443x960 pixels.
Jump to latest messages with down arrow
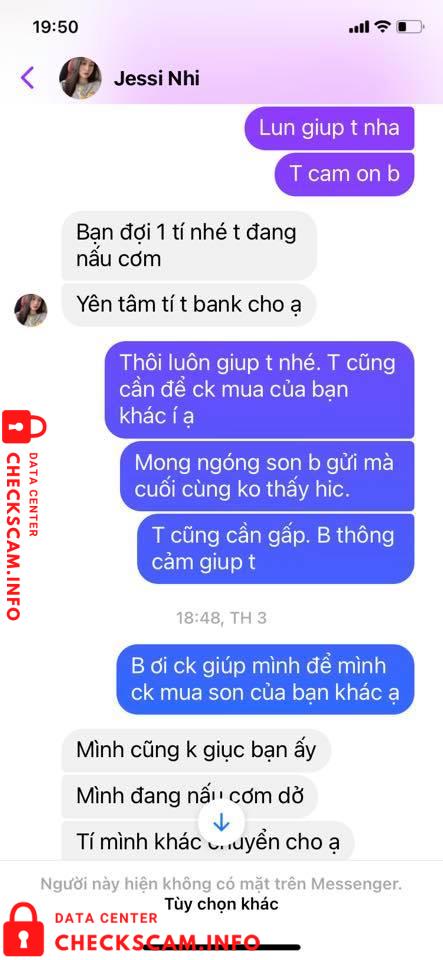(221, 822)
